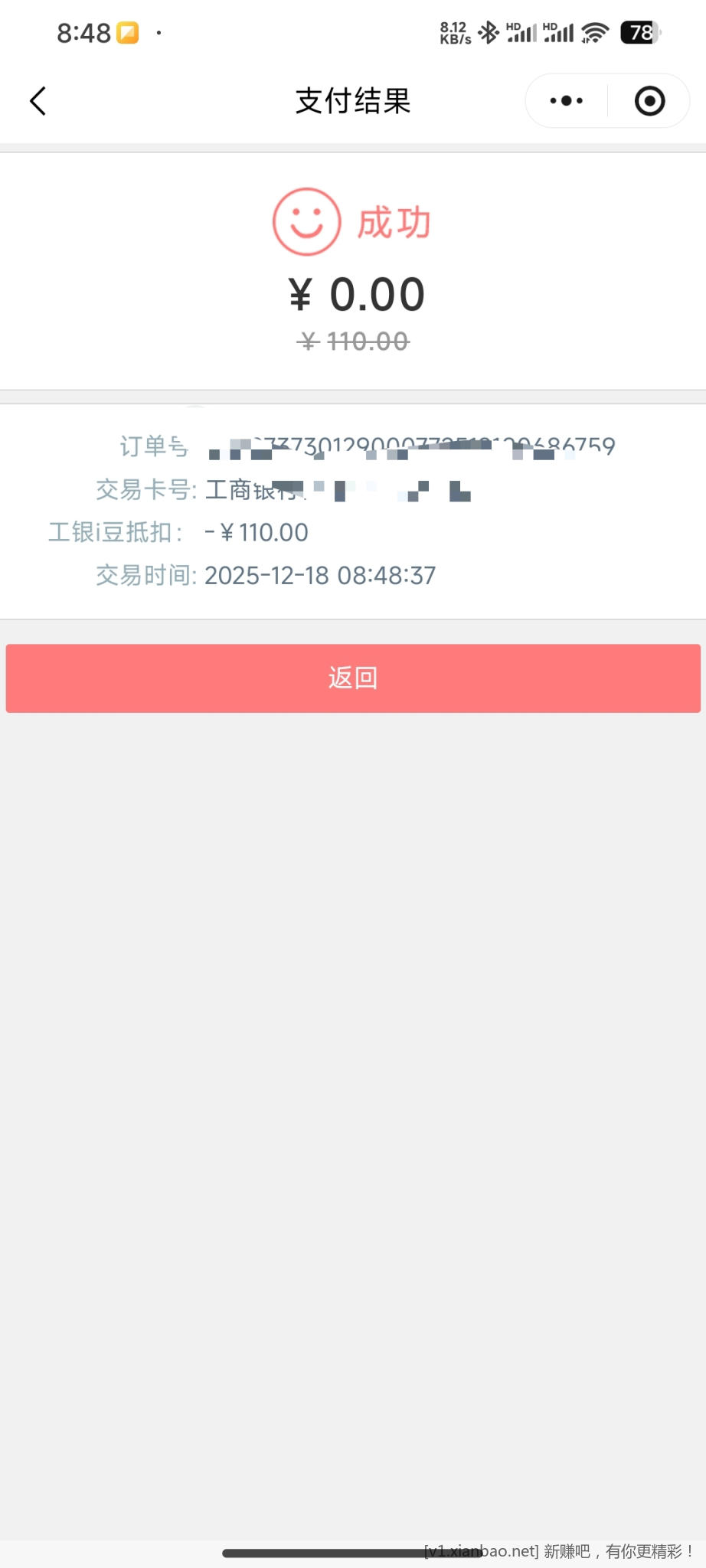Tap the Bluetooth icon in status bar
The height and width of the screenshot is (1568, 706).
489,32
